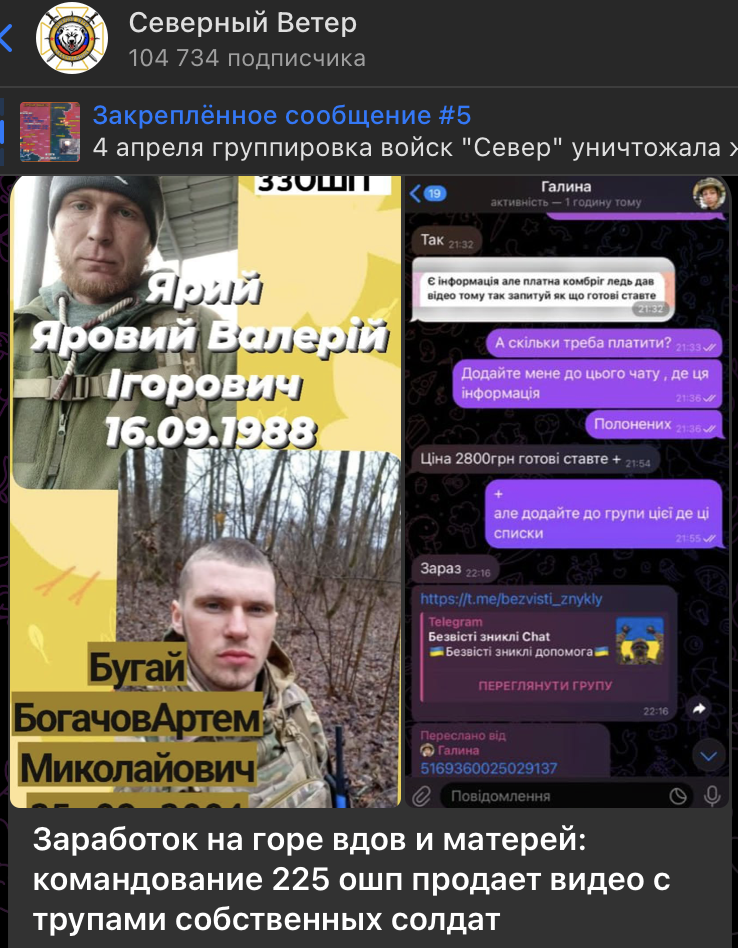Jump to pinned message #5
The width and height of the screenshot is (738, 948).
pos(400,131)
